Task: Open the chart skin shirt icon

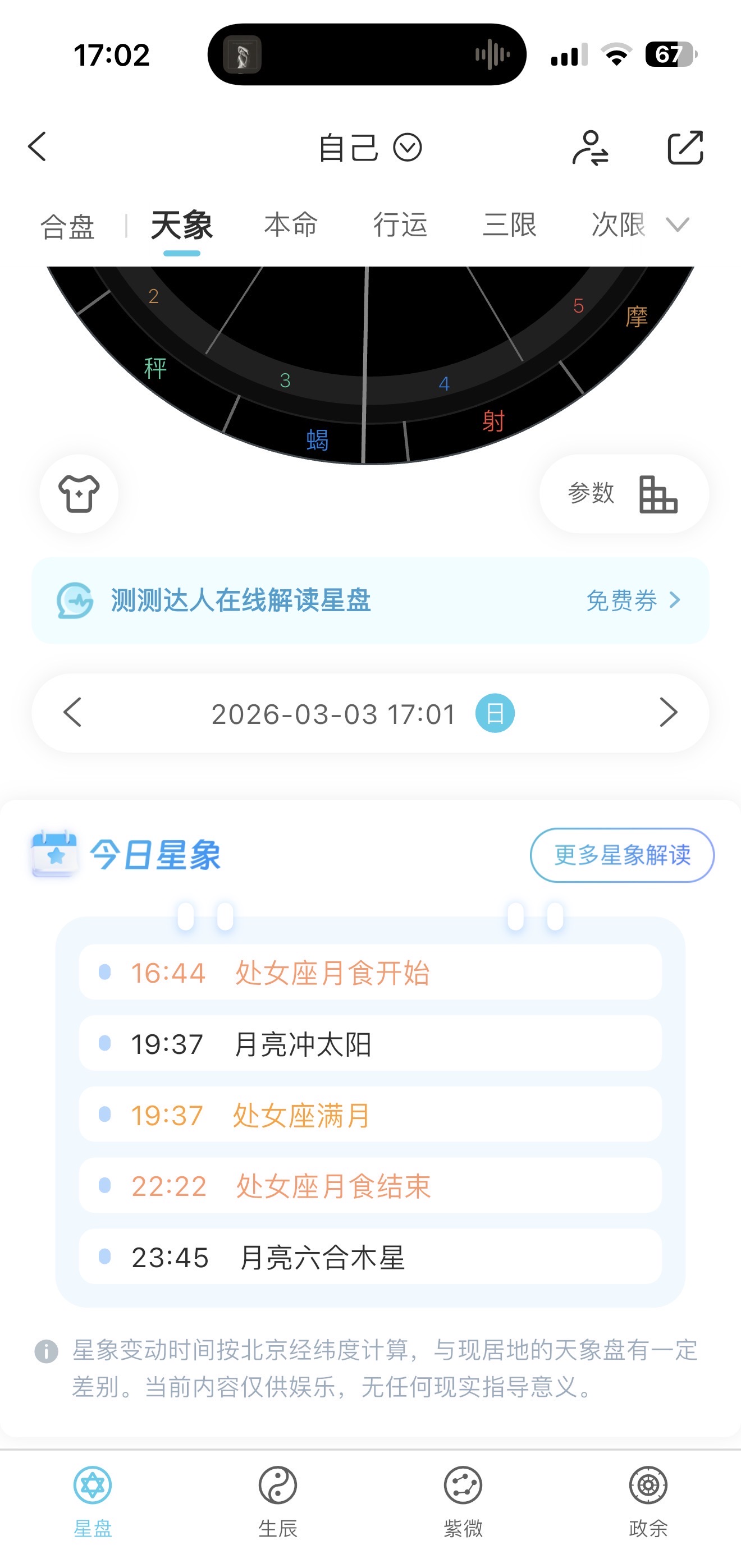Action: click(79, 493)
